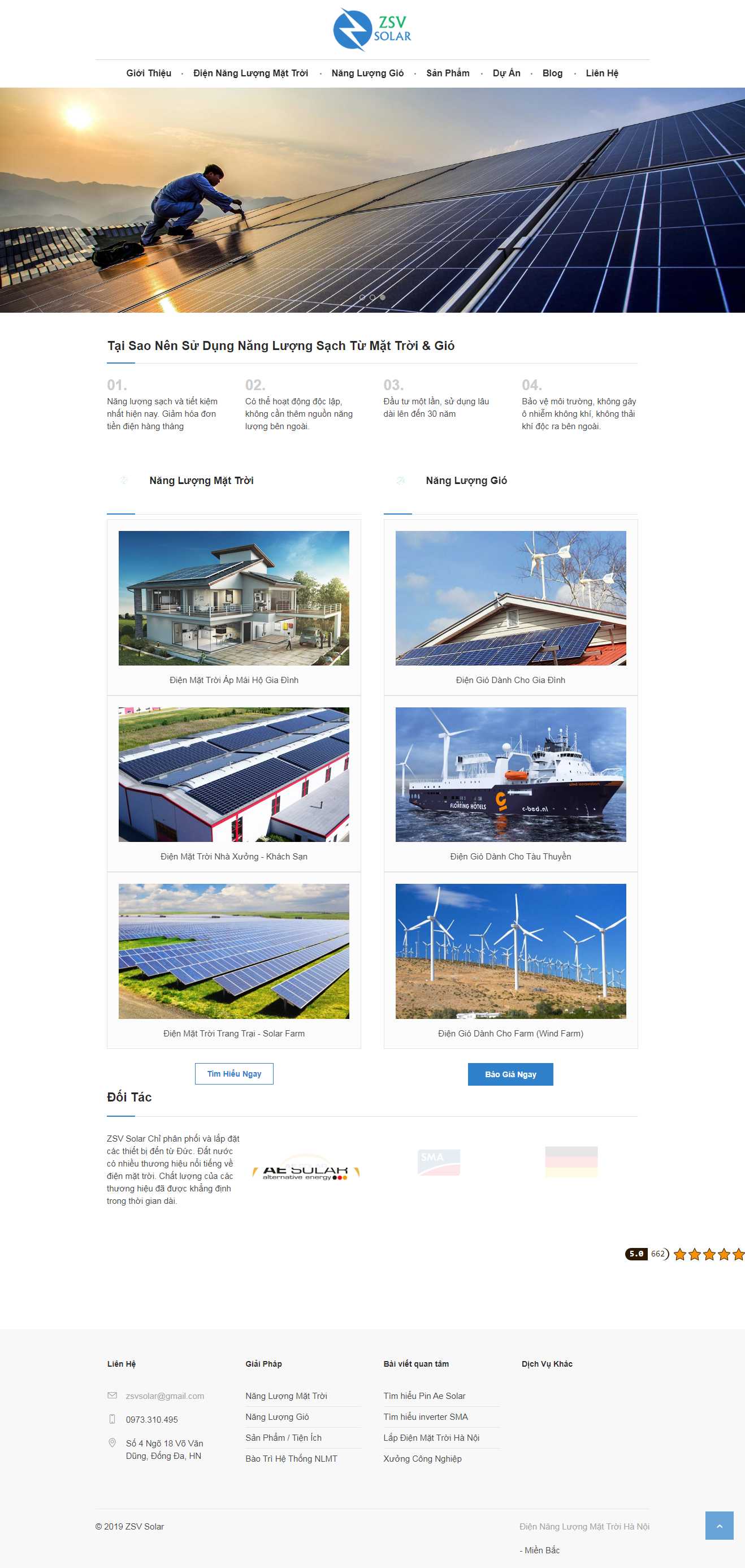Click the location pin icon in footer
Image resolution: width=745 pixels, height=1568 pixels.
[x=112, y=1442]
